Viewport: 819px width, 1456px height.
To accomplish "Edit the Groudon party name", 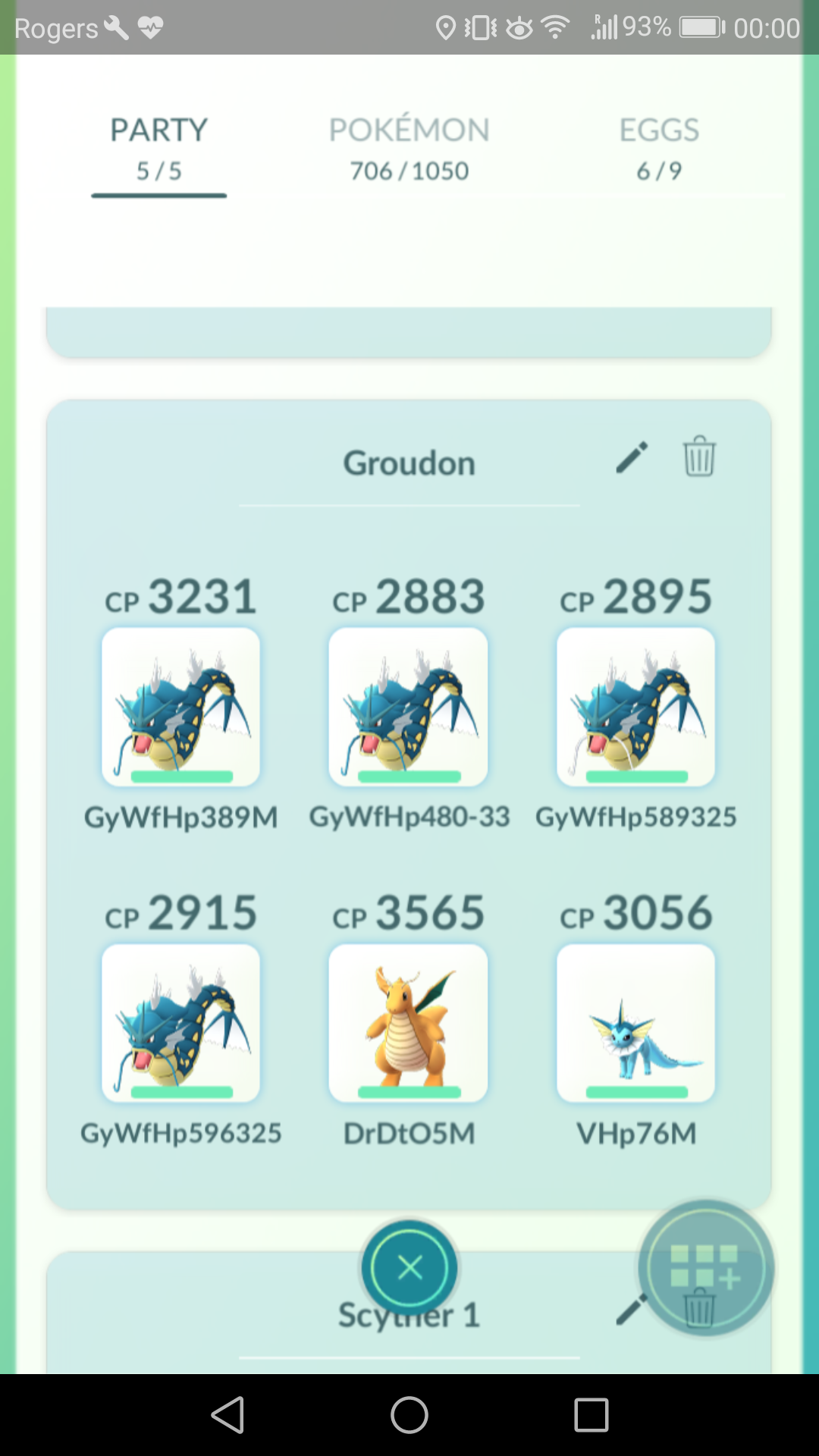I will 632,457.
